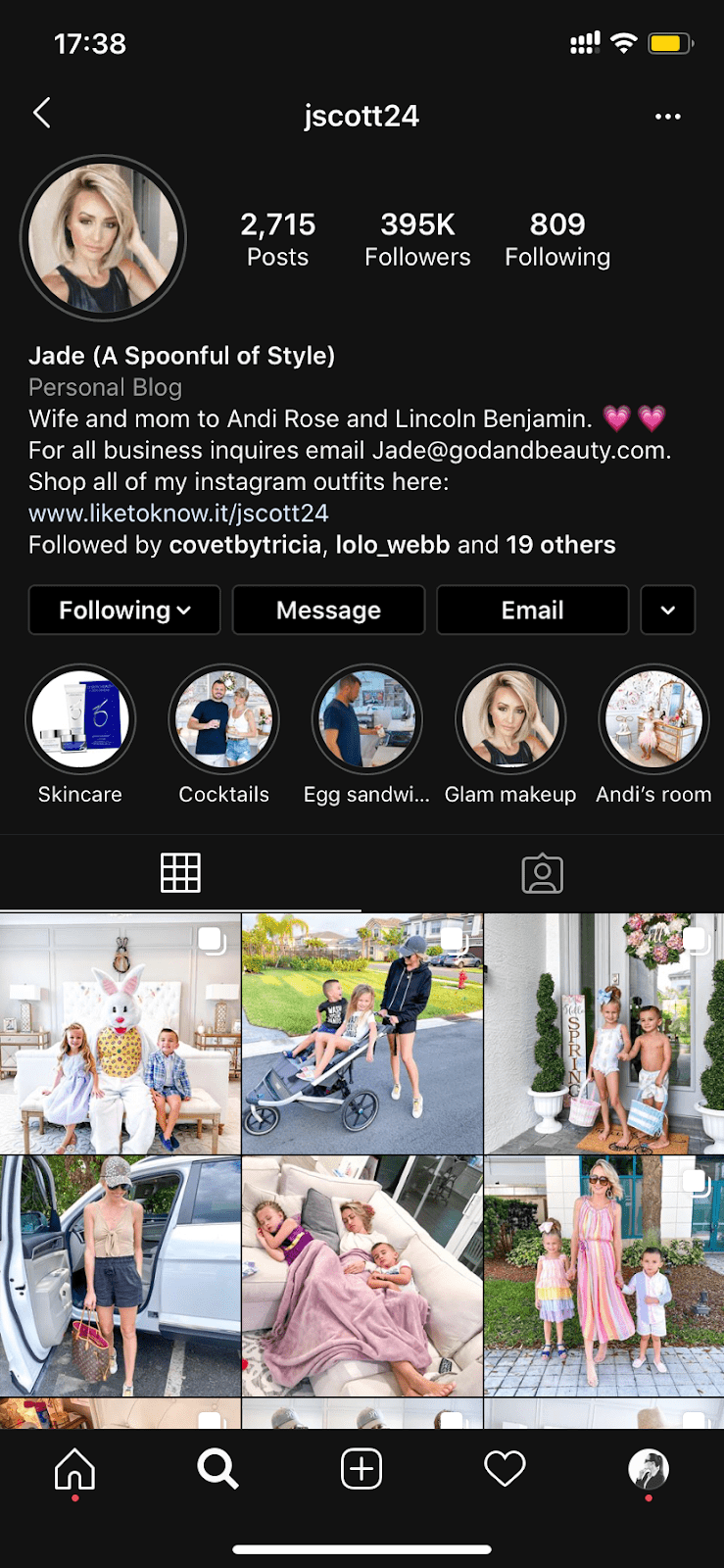Open the liketoknow.it/jscott24 link

click(x=178, y=513)
